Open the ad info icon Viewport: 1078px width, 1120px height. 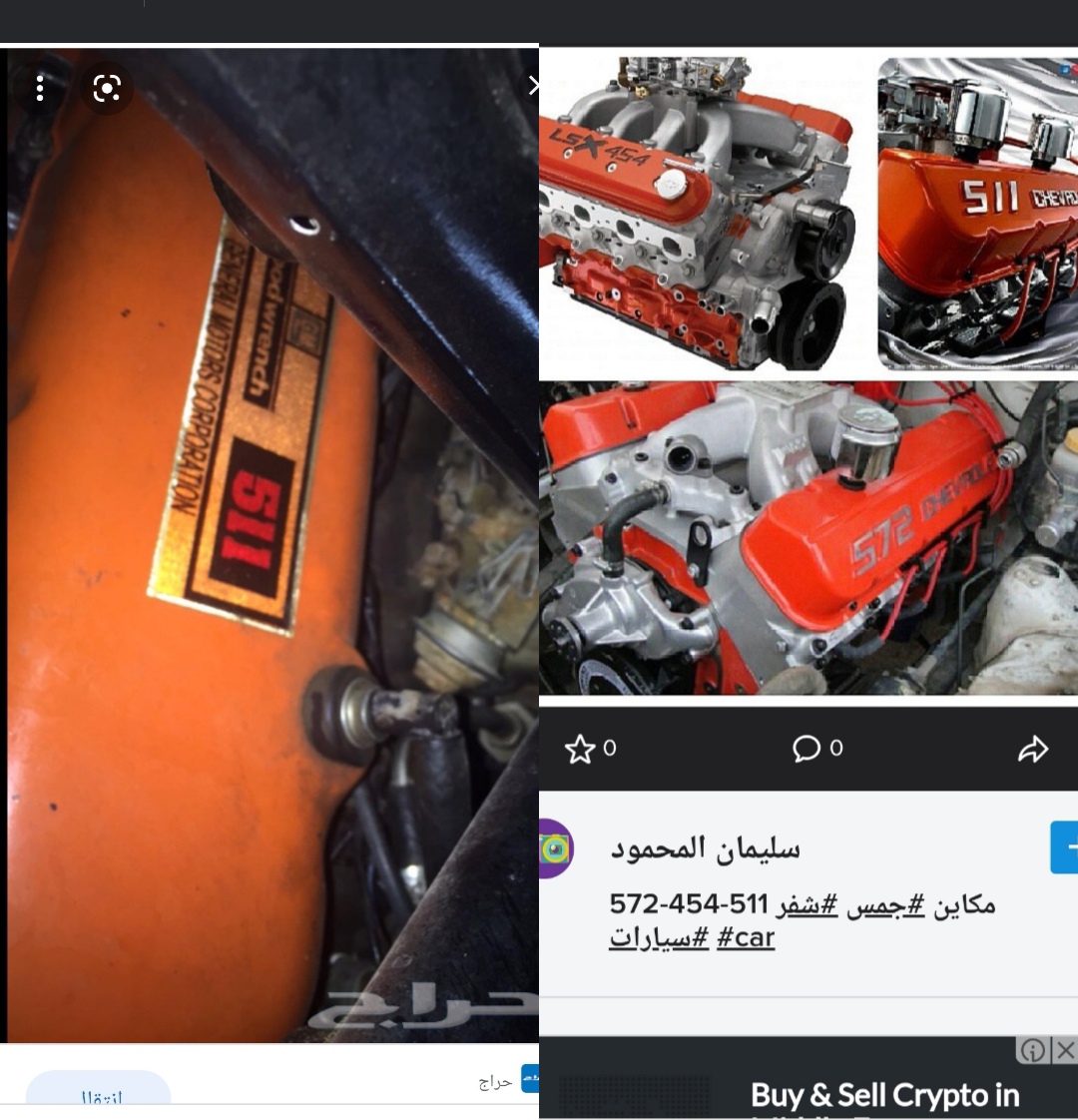(1033, 1050)
